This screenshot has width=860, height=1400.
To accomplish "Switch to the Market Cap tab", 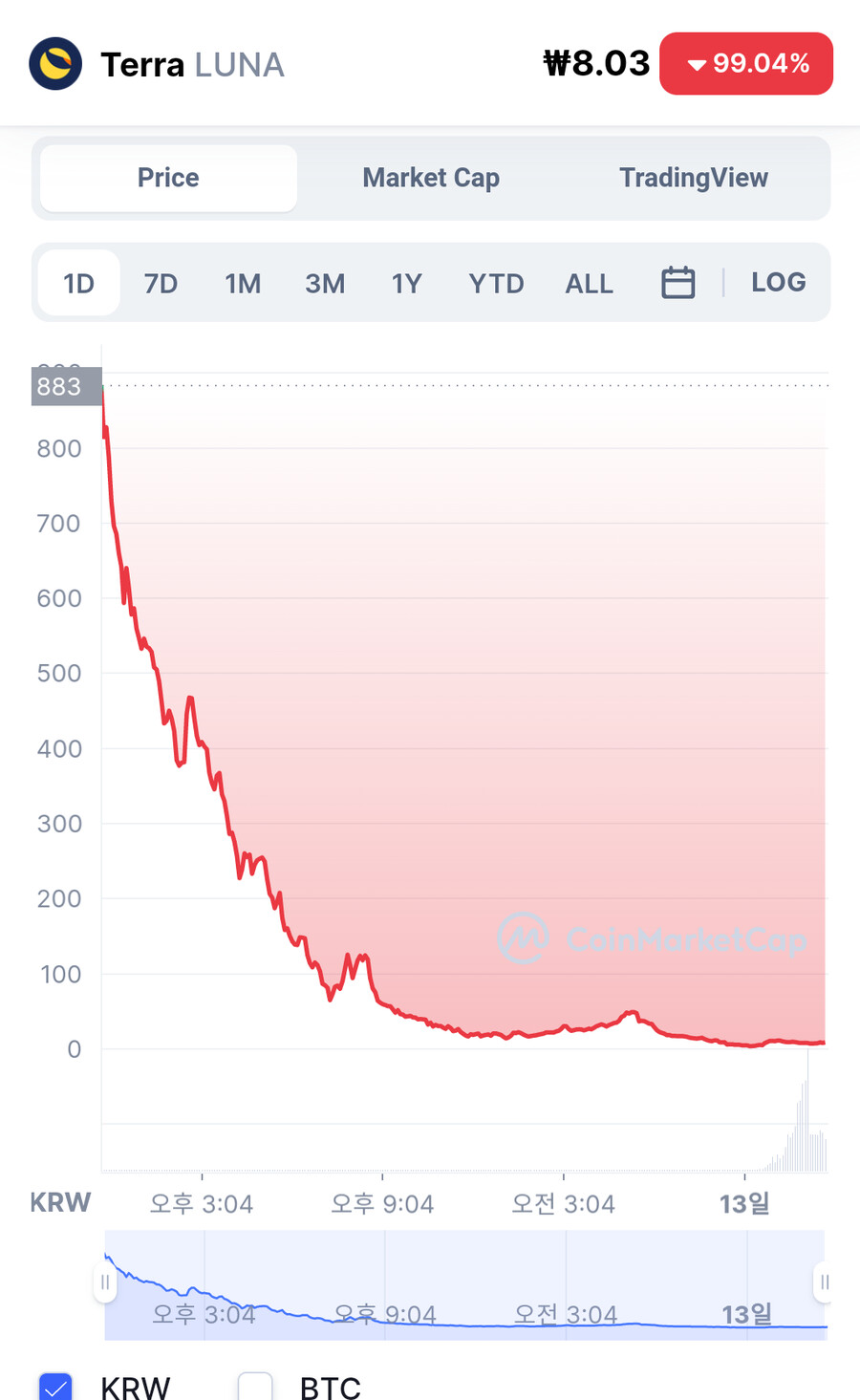I will coord(431,178).
